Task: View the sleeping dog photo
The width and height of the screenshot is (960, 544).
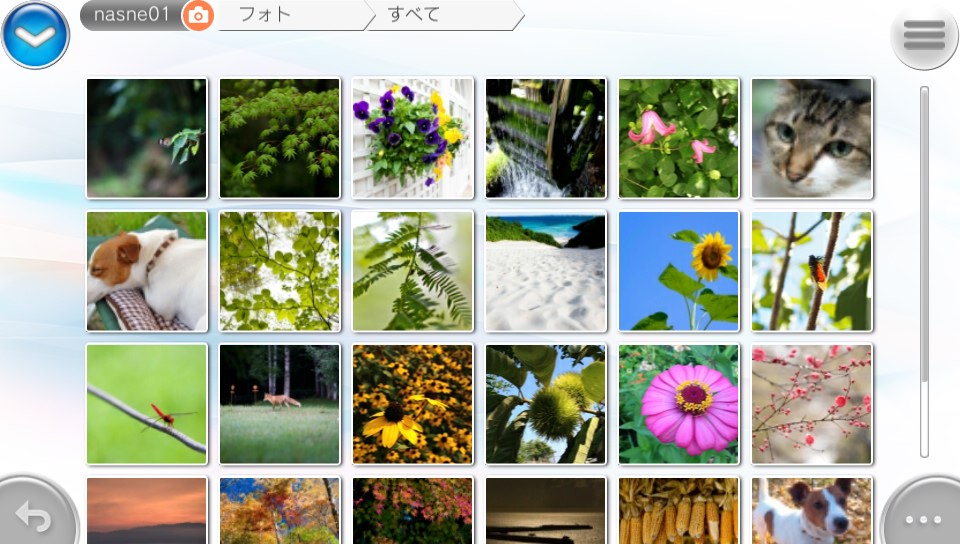Action: [147, 271]
